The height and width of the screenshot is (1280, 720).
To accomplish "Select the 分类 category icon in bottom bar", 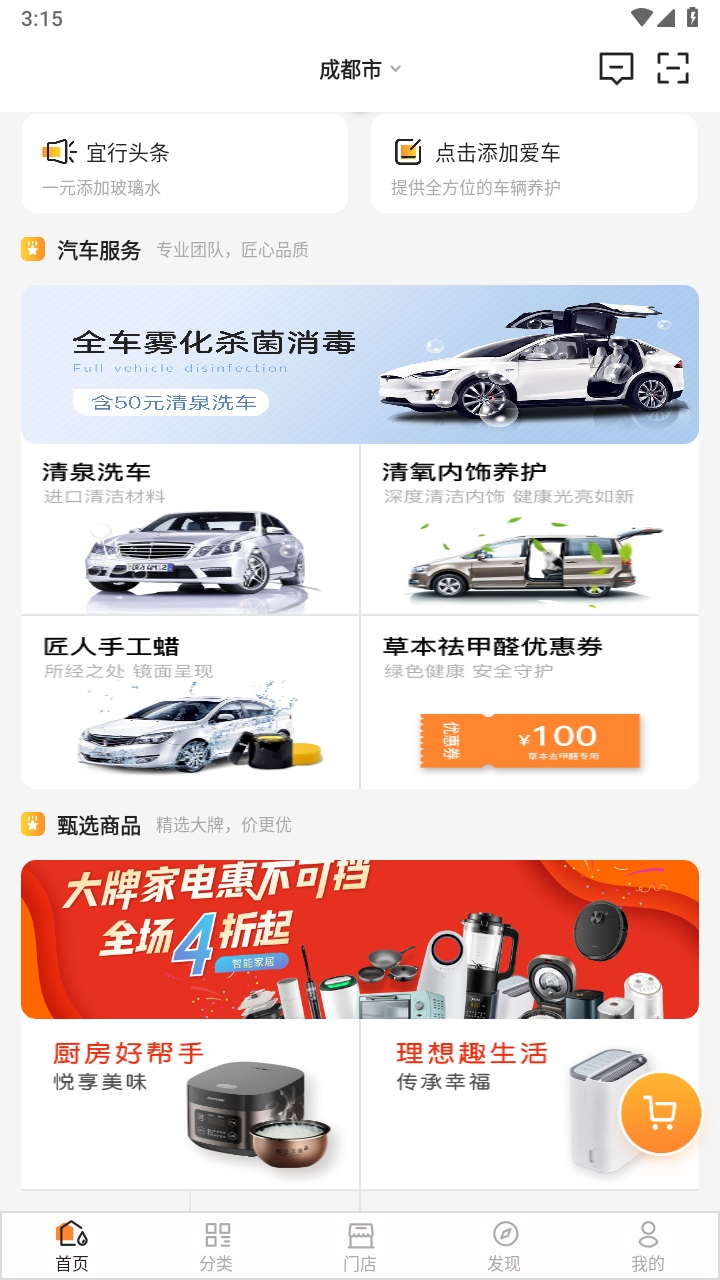I will click(x=216, y=1243).
